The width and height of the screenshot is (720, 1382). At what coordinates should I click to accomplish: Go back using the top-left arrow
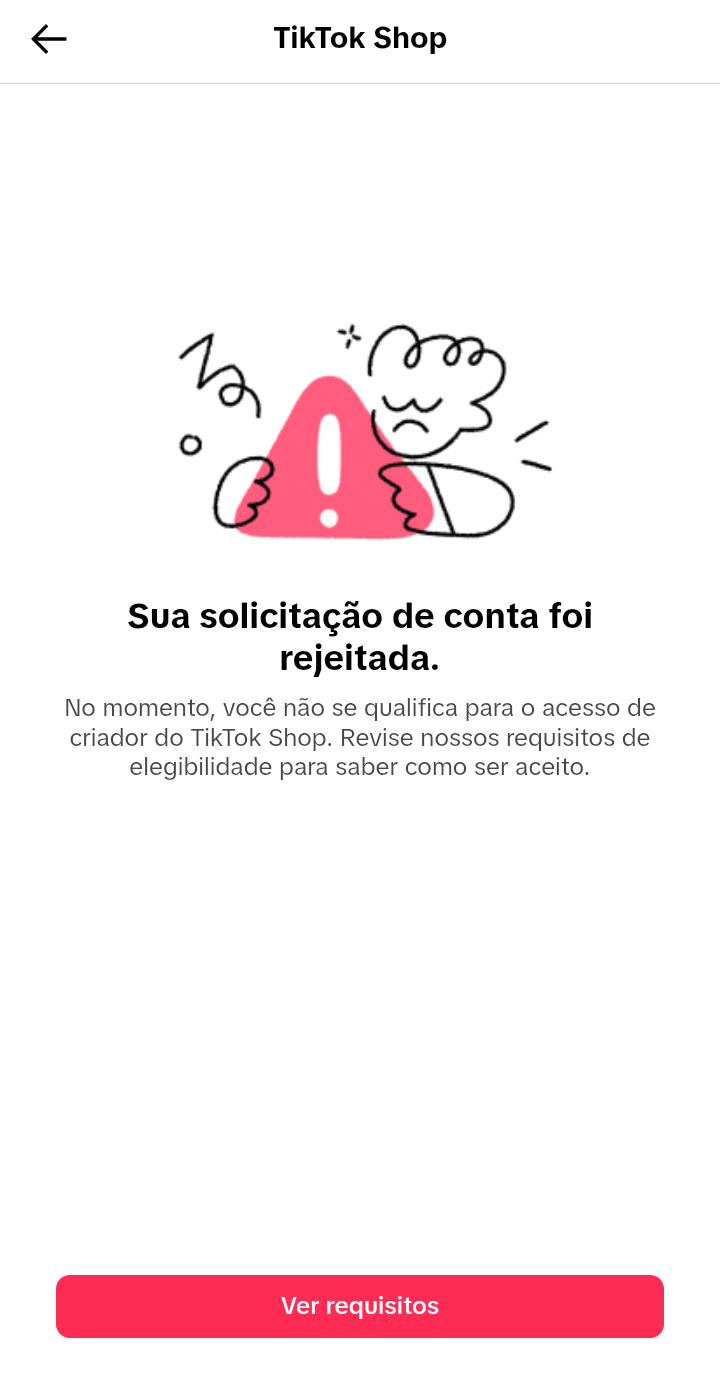coord(48,39)
